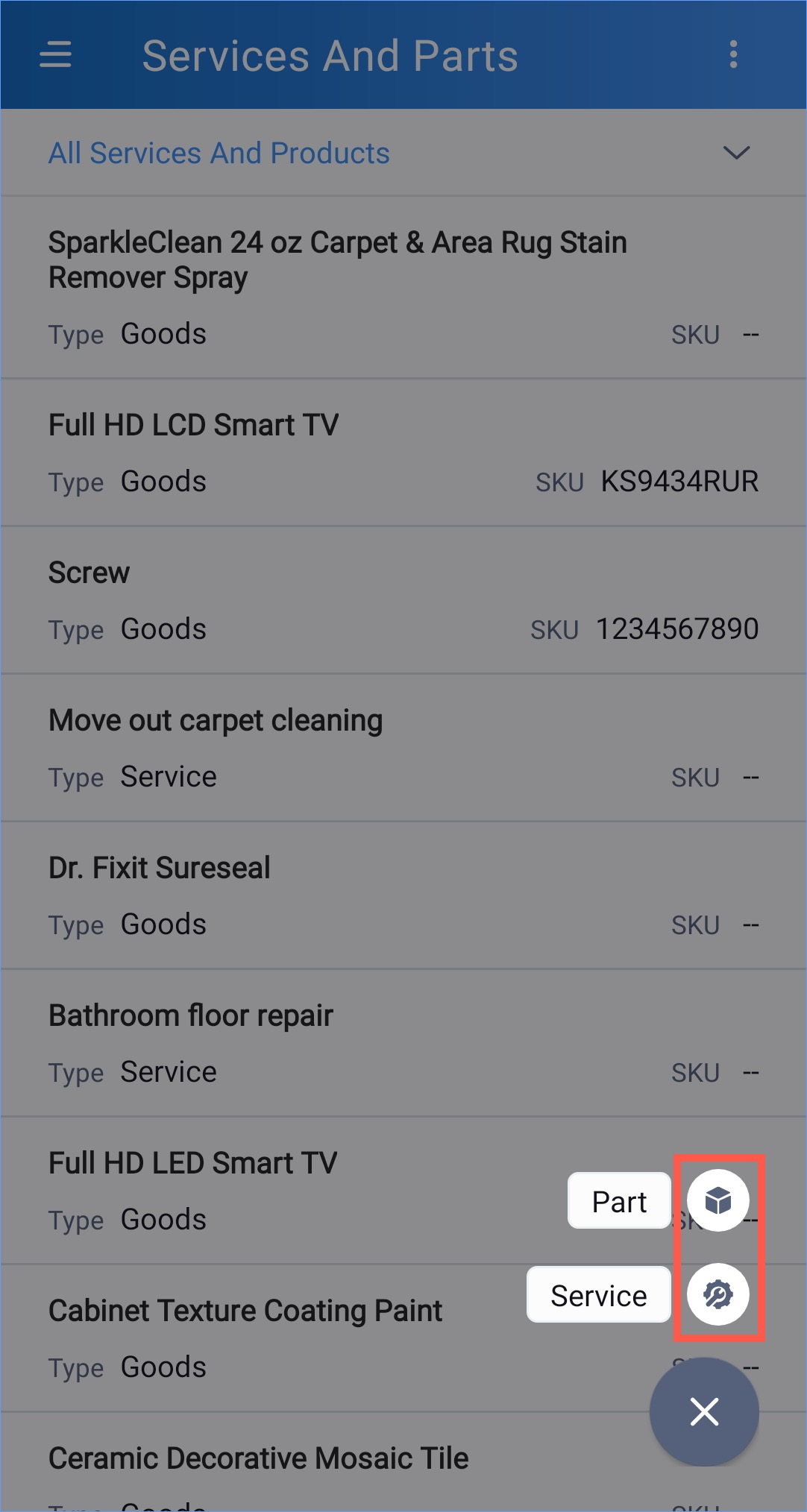Close the floating add menu
Viewport: 807px width, 1512px height.
704,1411
